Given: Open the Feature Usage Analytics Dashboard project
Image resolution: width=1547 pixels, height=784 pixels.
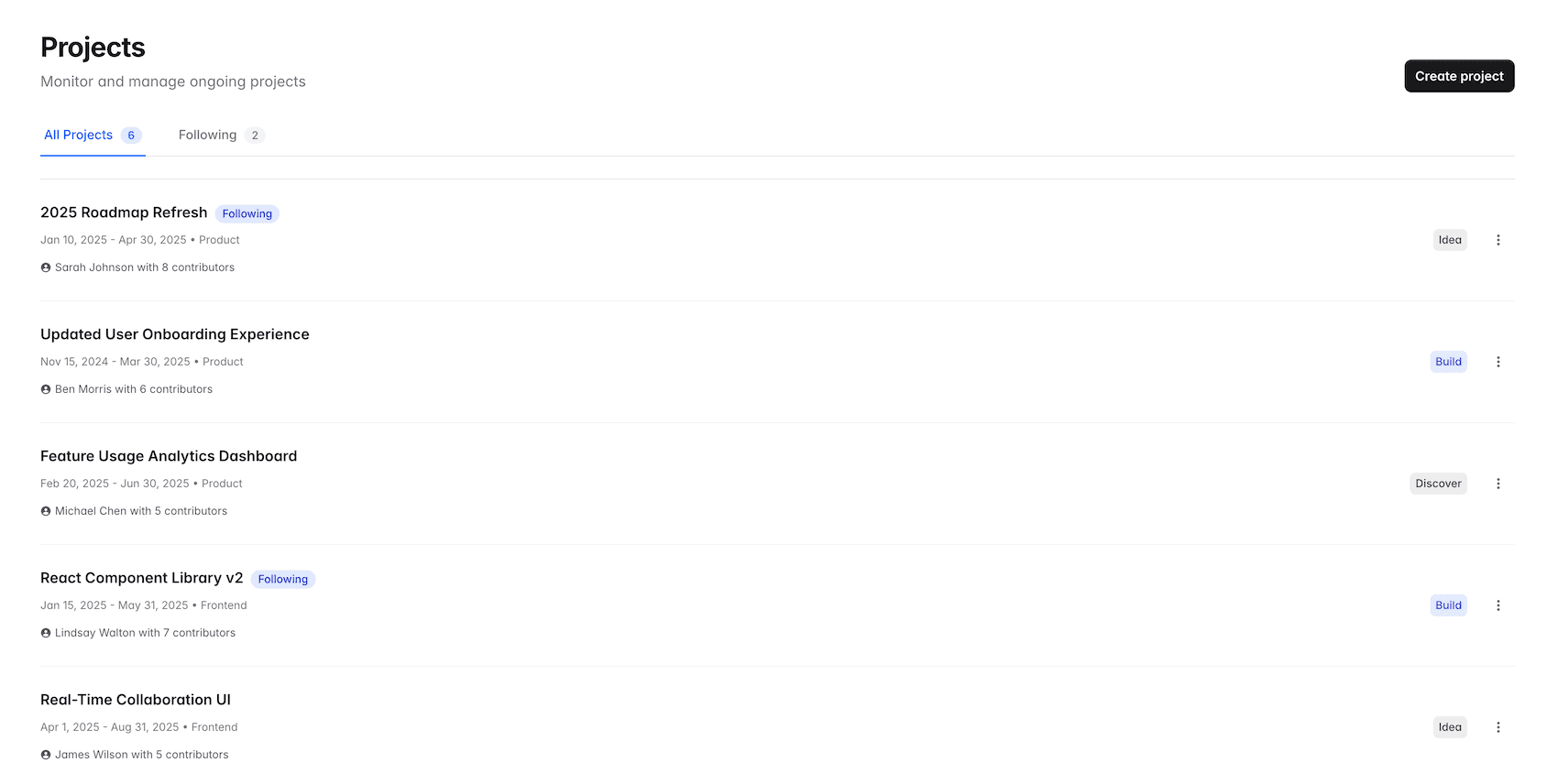Looking at the screenshot, I should tap(169, 456).
